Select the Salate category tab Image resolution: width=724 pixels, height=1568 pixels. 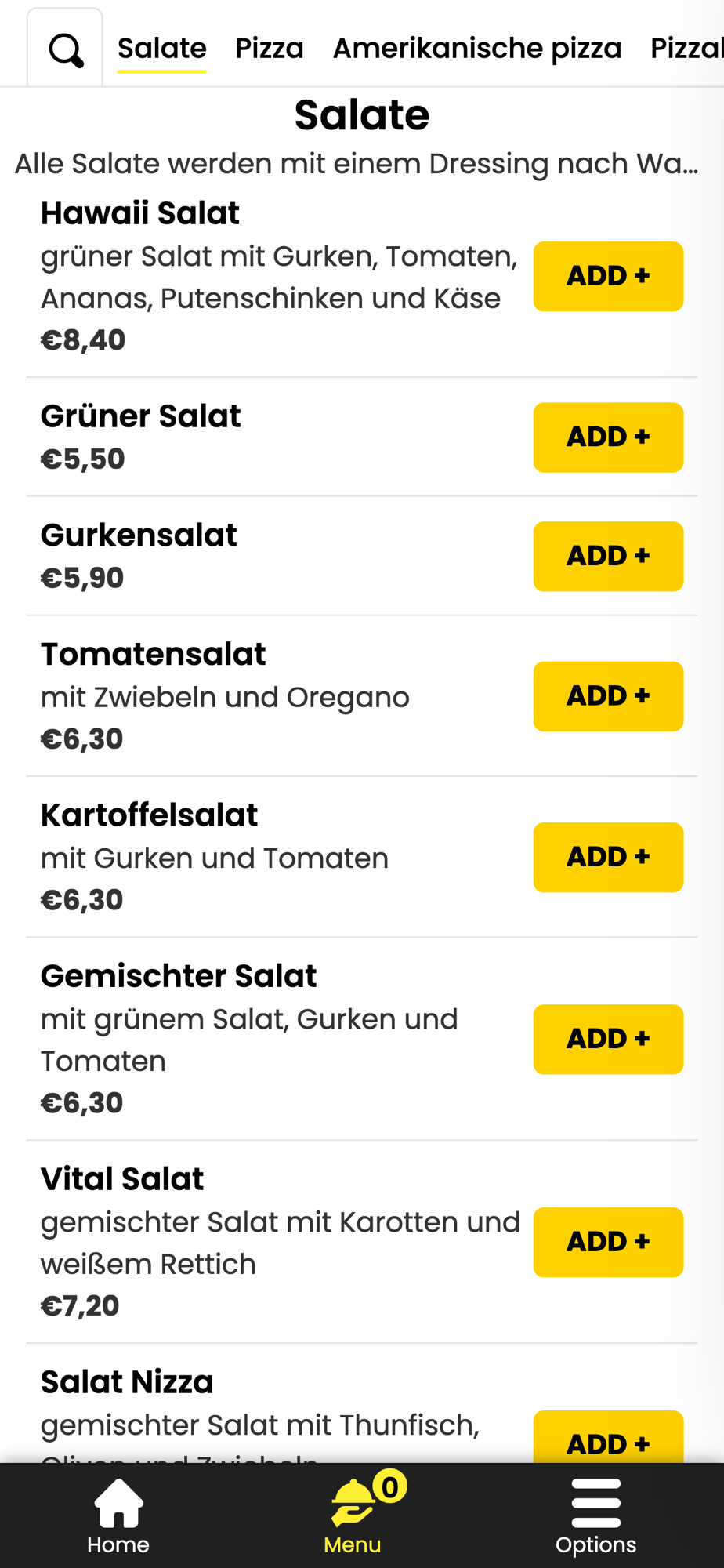tap(162, 49)
